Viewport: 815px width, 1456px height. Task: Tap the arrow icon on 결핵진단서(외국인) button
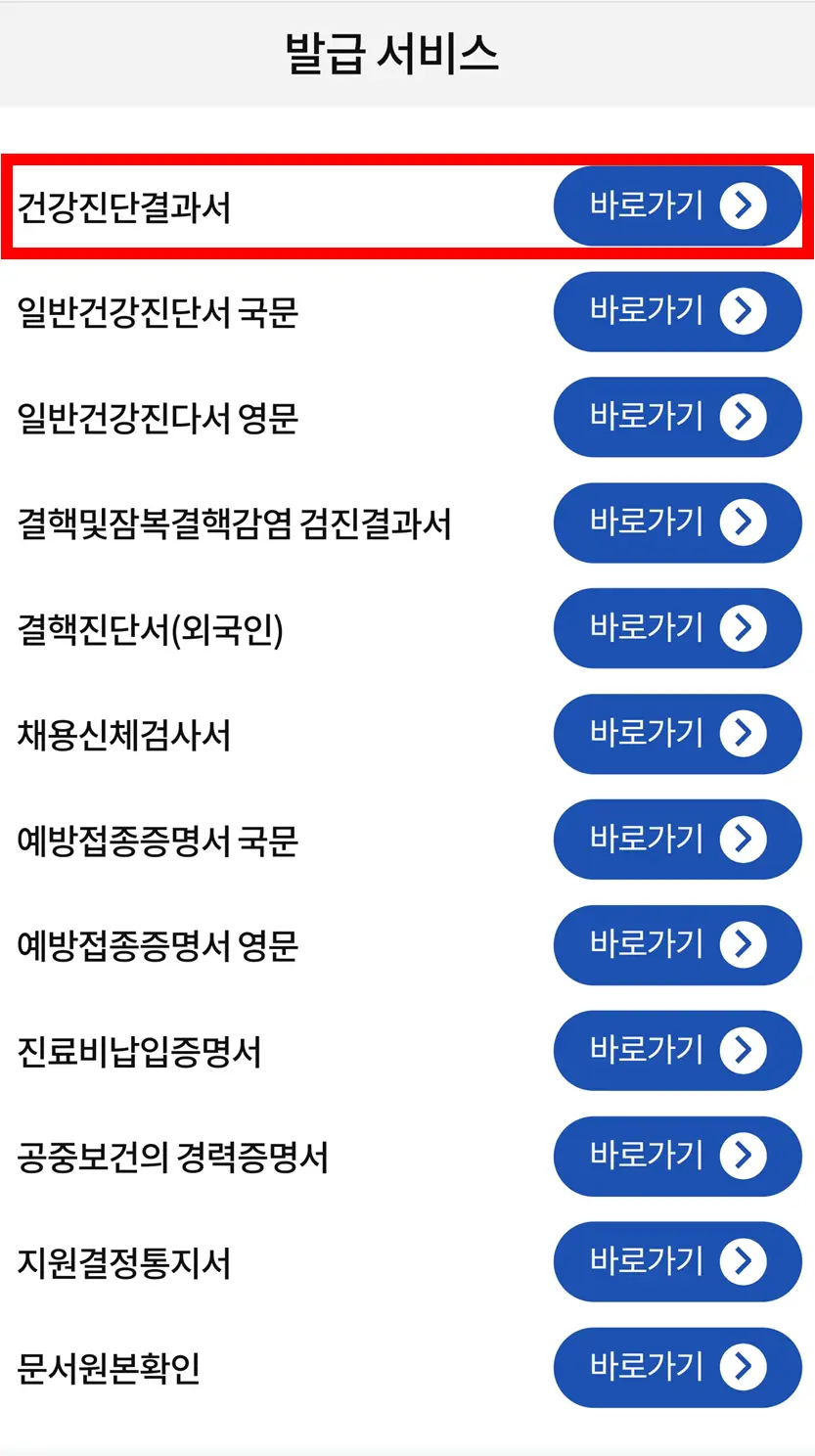click(746, 628)
